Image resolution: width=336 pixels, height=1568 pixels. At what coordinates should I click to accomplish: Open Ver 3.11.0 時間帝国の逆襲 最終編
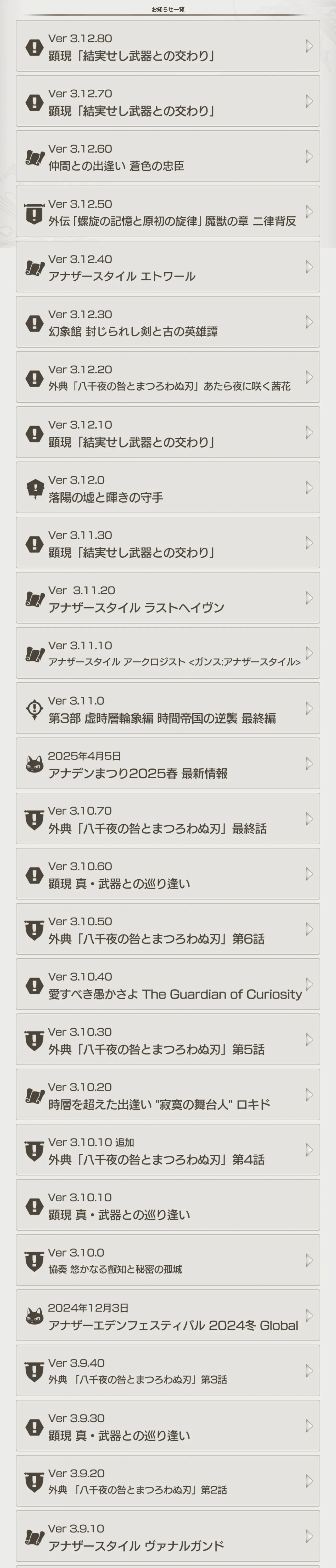click(x=168, y=708)
